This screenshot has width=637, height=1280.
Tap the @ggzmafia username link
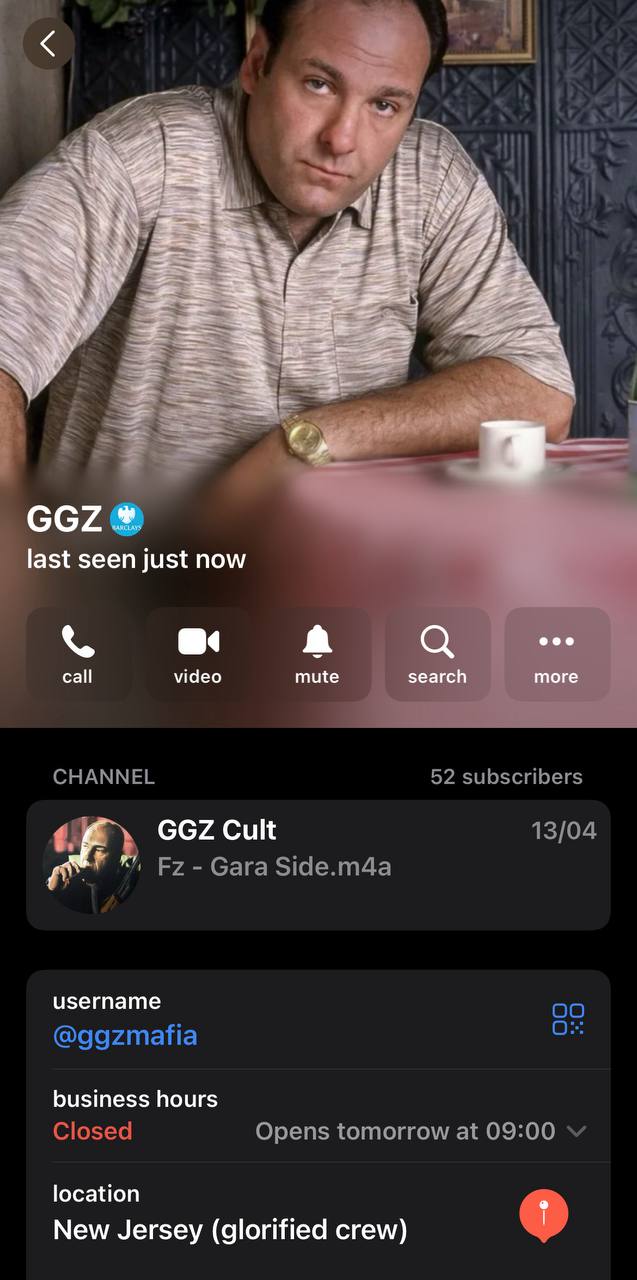click(x=125, y=1035)
